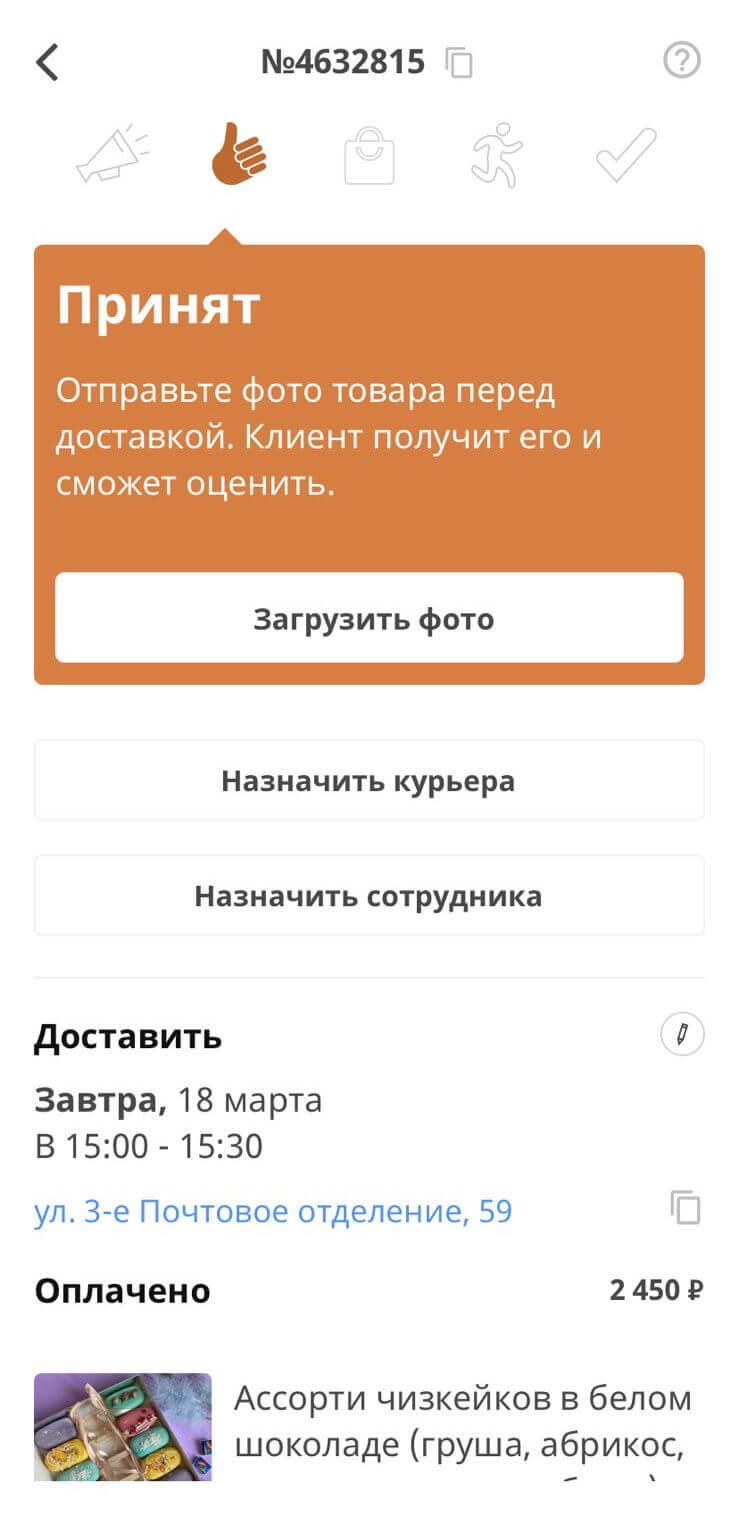
Task: Open Назначить курьера
Action: (369, 780)
